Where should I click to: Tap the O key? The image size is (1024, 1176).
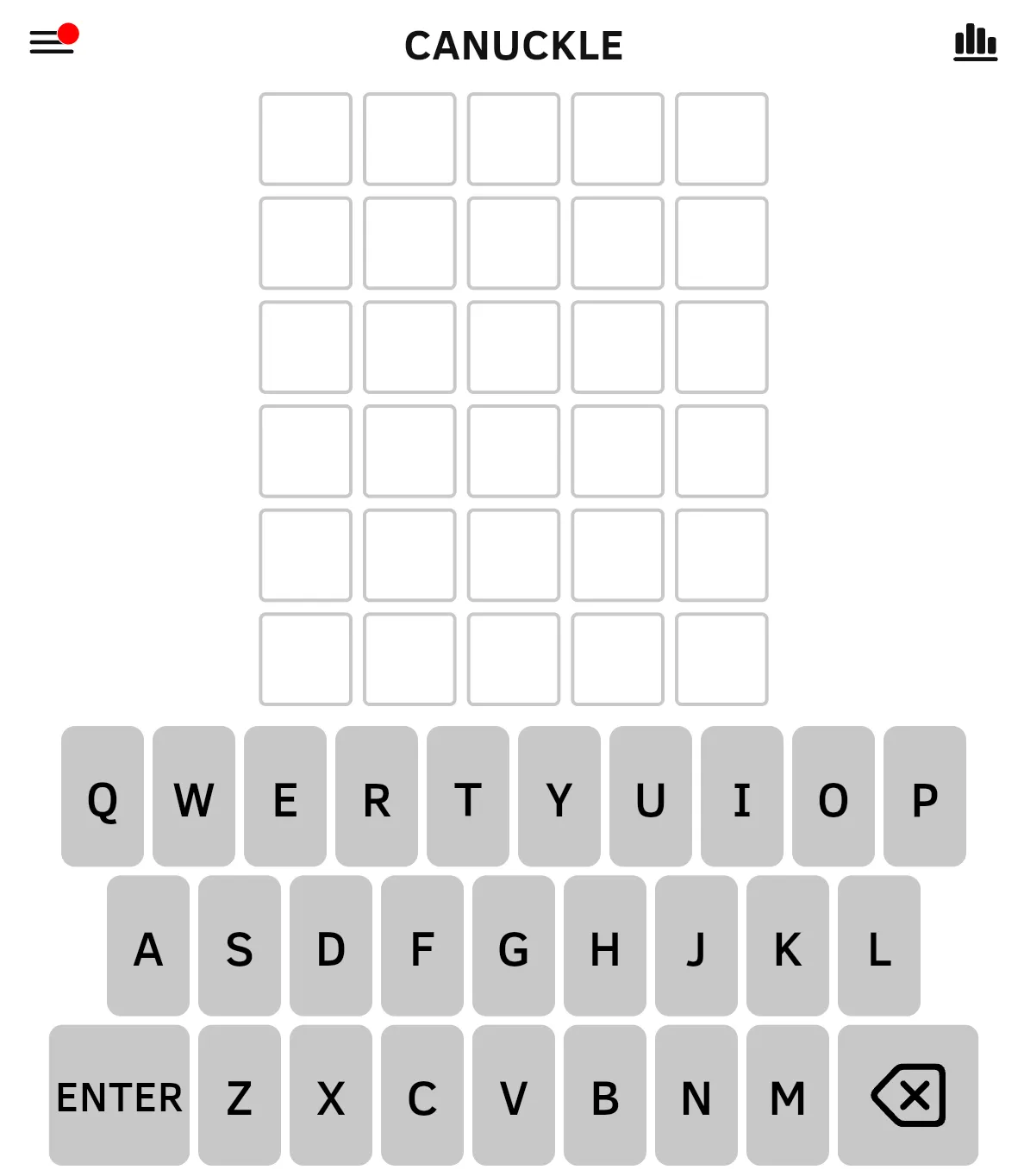pos(834,796)
